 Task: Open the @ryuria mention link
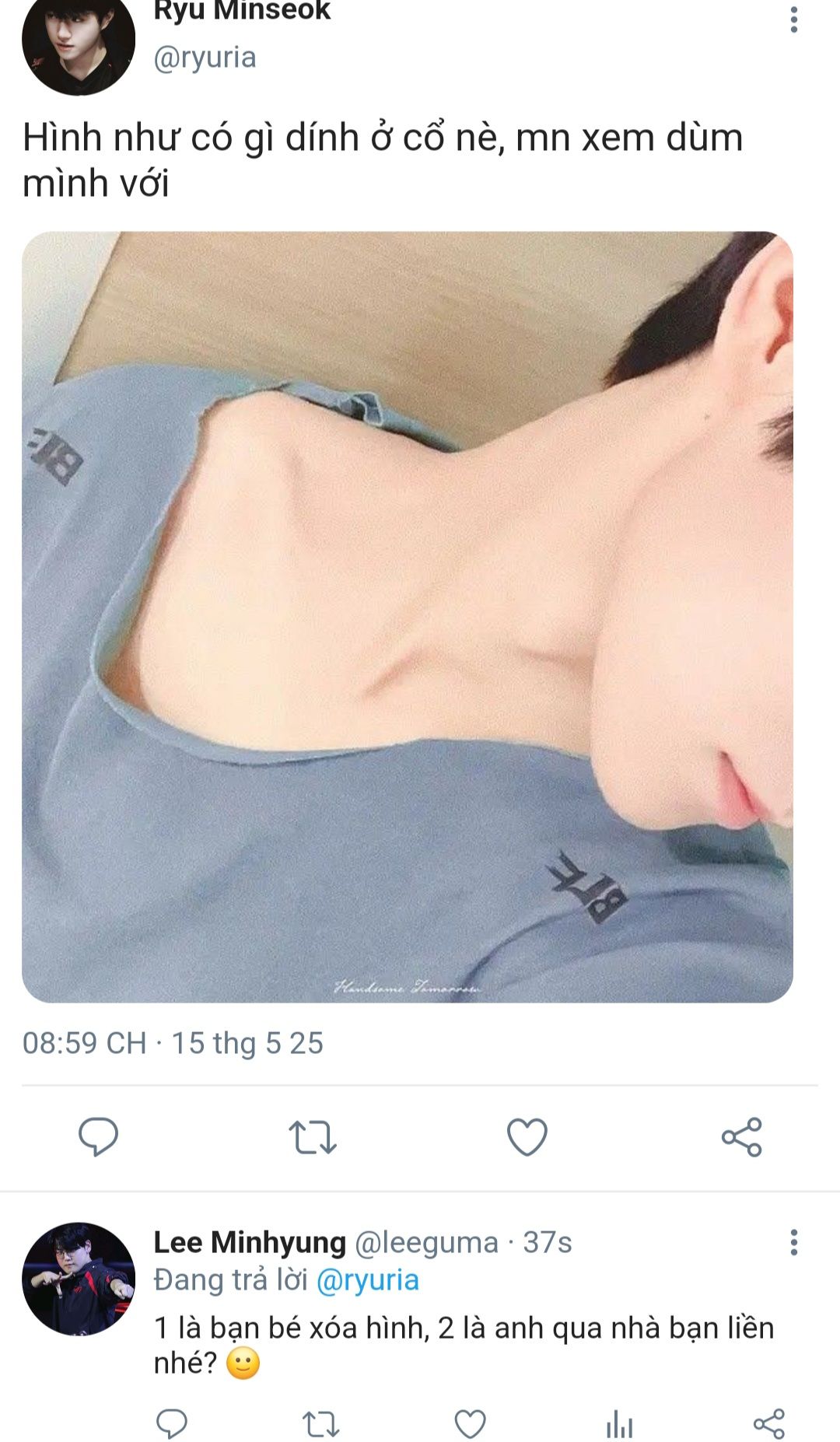point(367,1279)
